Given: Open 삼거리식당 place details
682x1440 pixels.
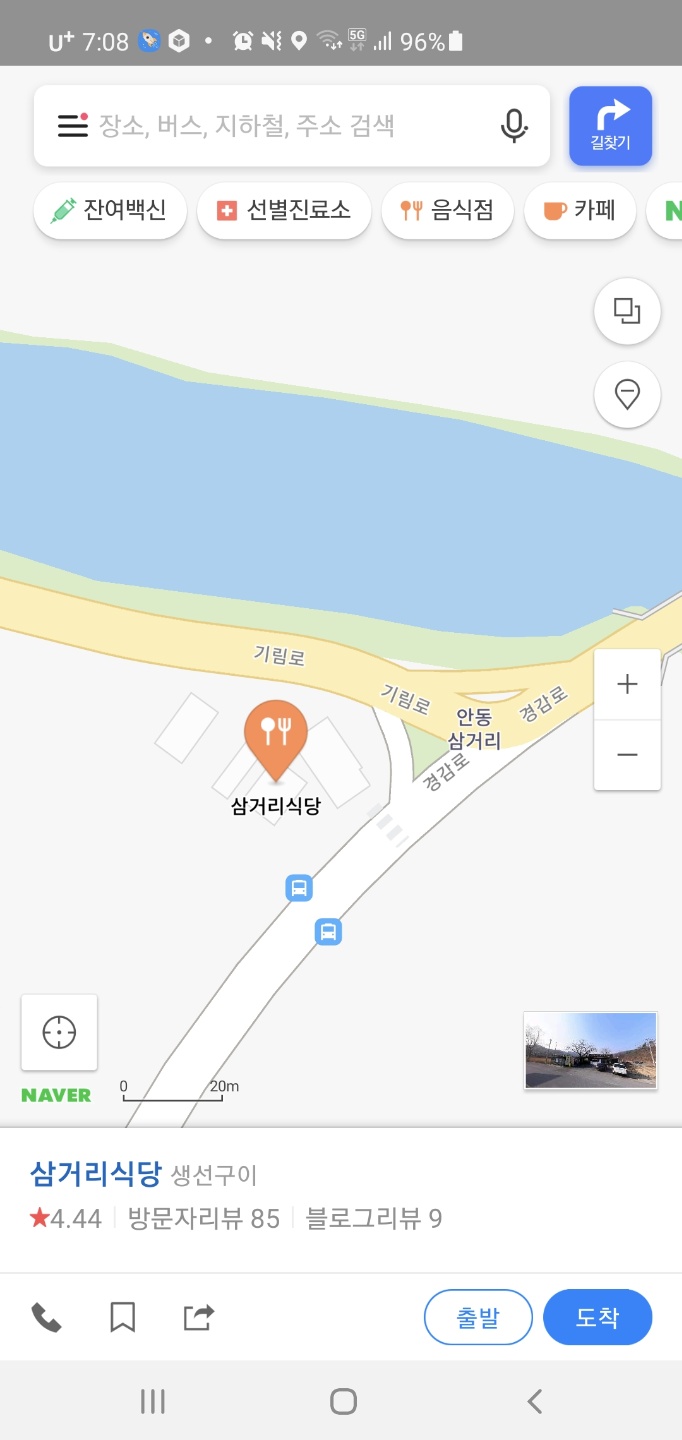Looking at the screenshot, I should click(96, 1173).
